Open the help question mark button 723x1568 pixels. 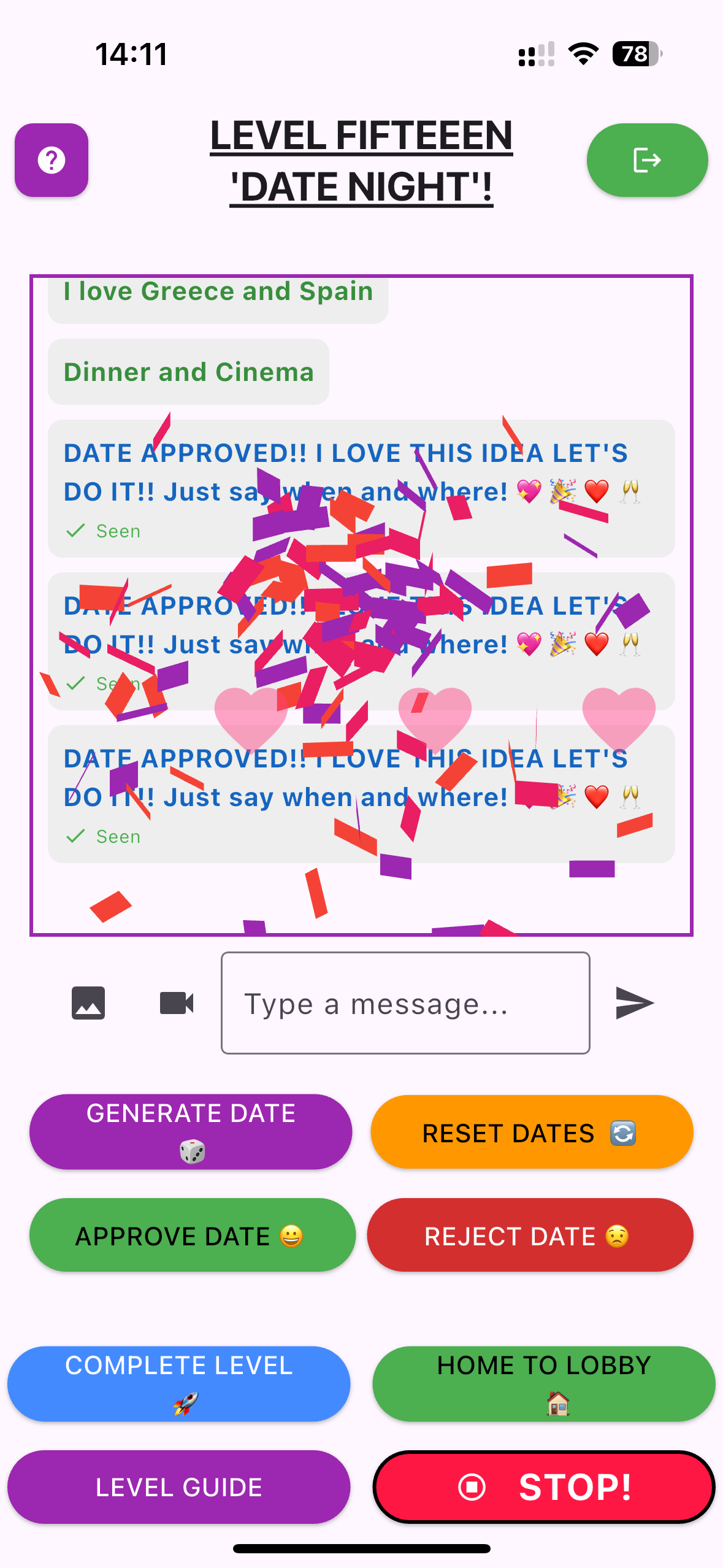coord(52,160)
